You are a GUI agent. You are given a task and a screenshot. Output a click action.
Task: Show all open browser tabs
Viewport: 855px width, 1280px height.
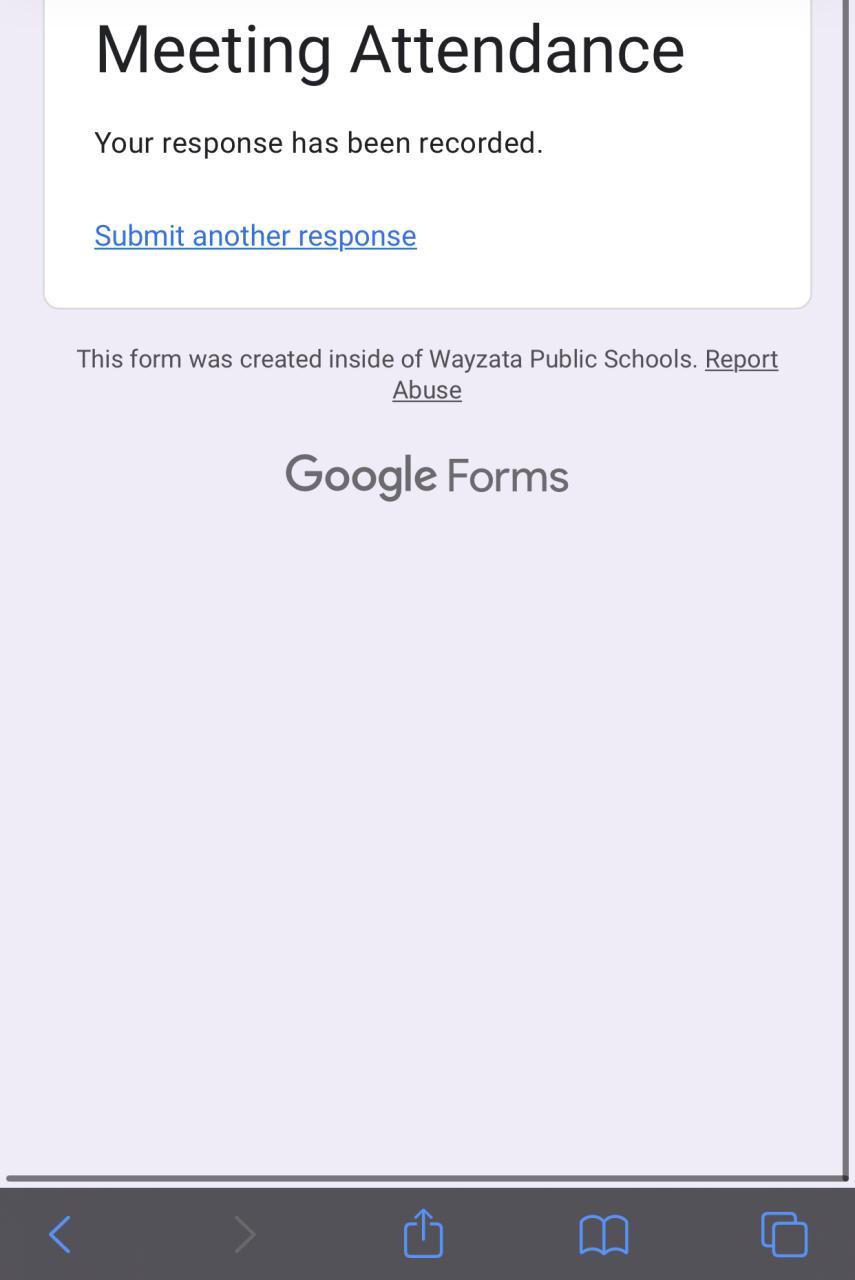point(783,1234)
